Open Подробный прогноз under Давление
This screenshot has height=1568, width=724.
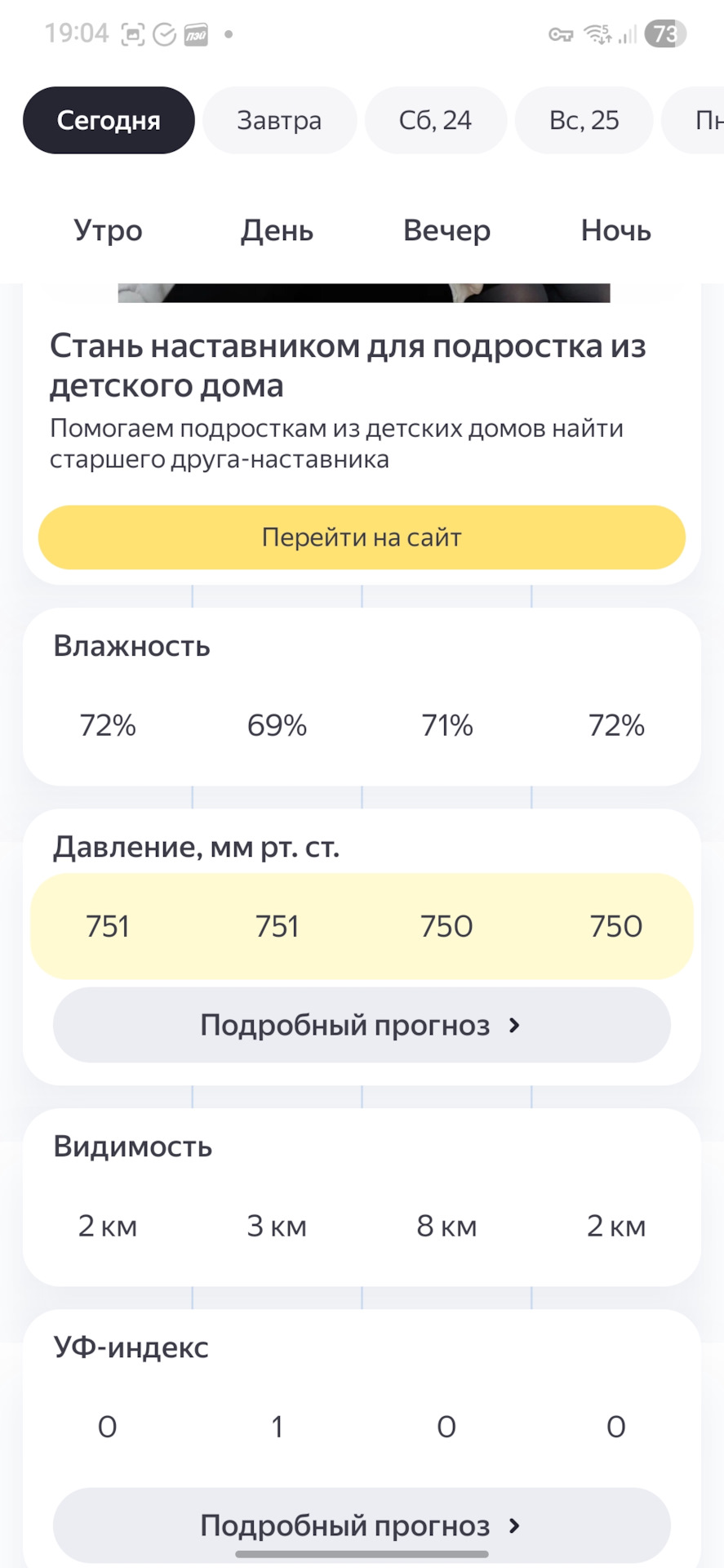[362, 1025]
